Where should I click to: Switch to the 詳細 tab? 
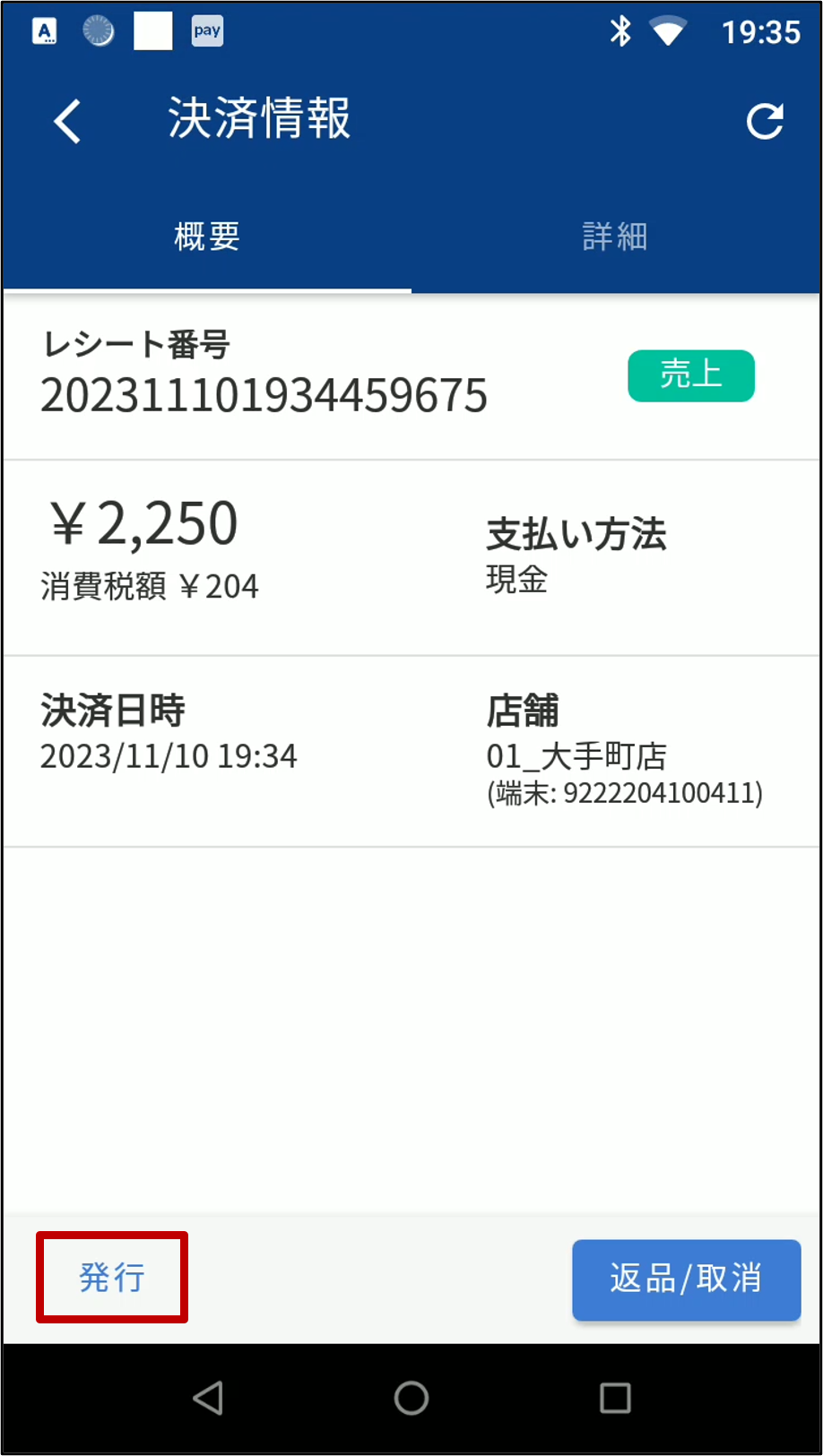point(616,236)
